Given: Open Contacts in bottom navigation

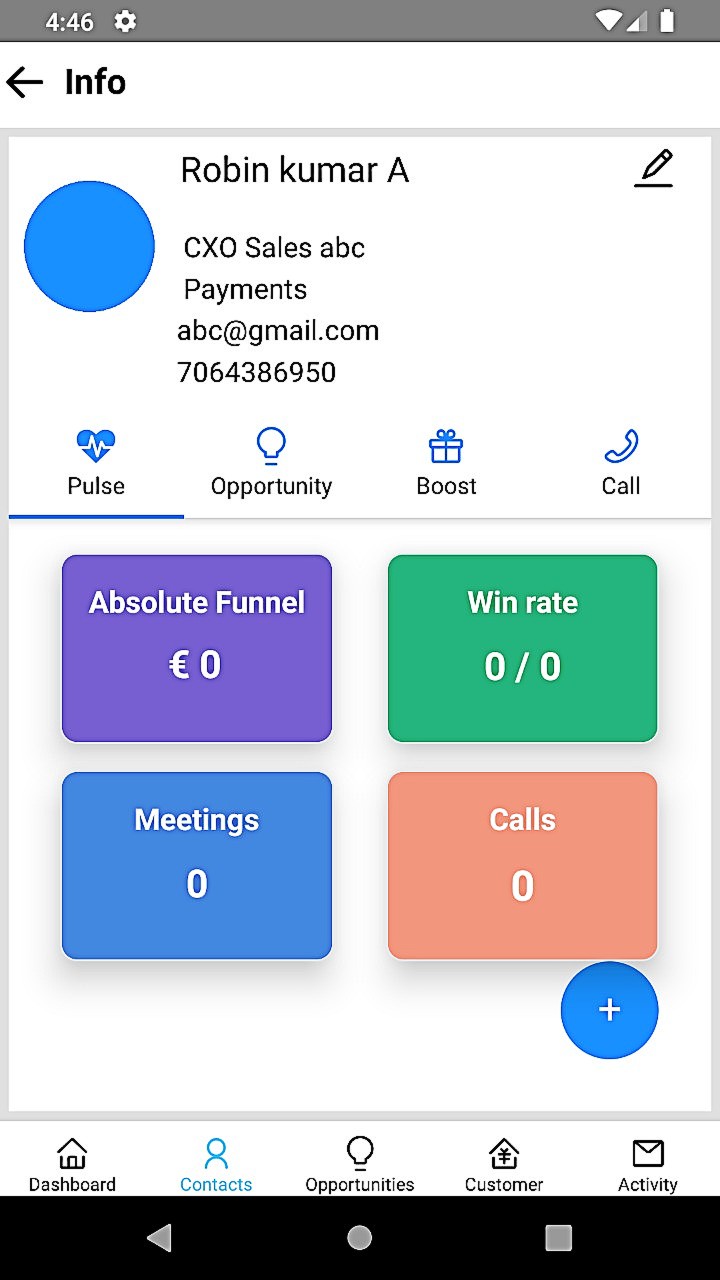Looking at the screenshot, I should tap(216, 1165).
